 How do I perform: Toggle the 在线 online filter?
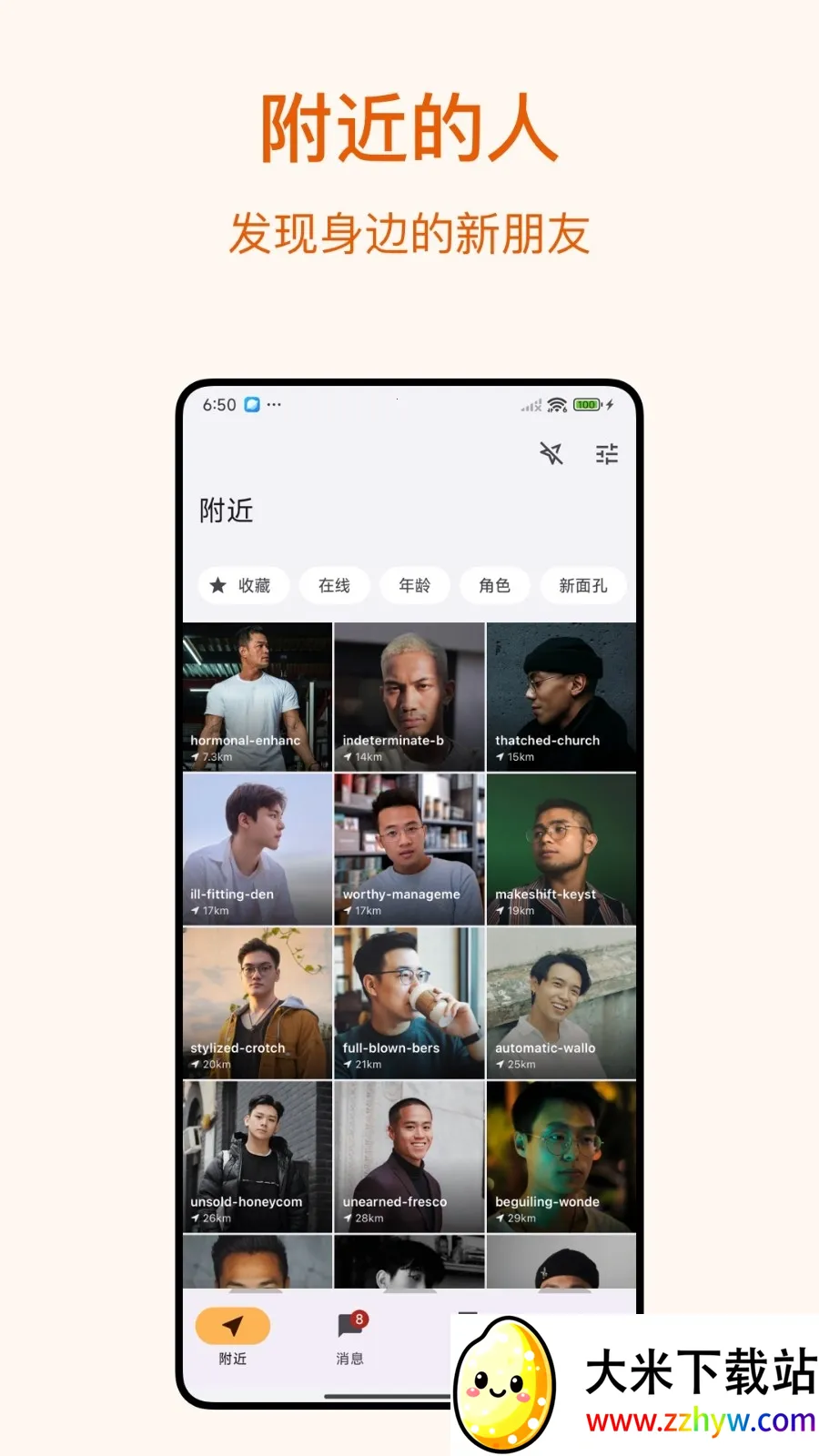click(x=335, y=585)
